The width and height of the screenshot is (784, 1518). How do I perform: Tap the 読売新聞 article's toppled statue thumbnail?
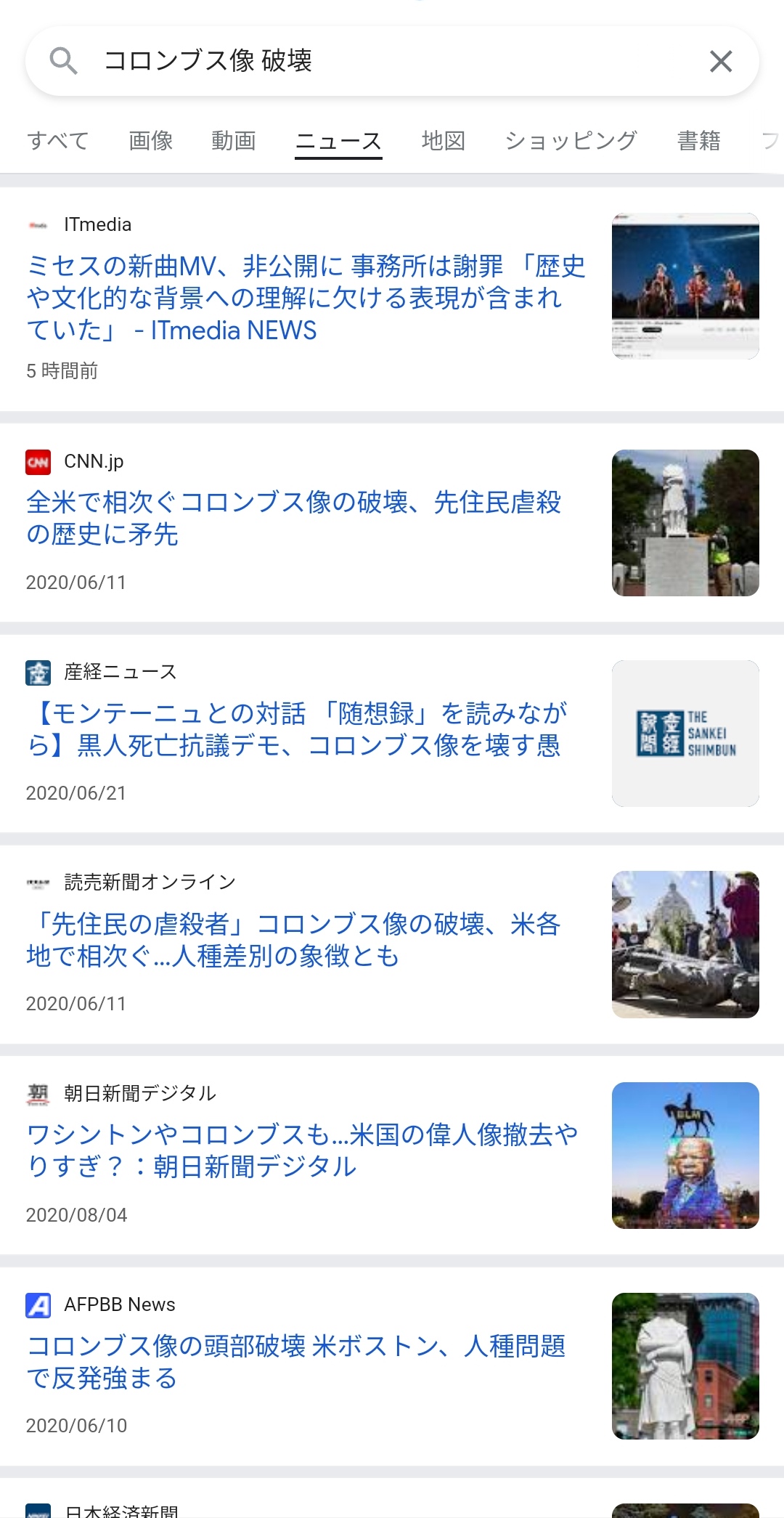[x=685, y=944]
